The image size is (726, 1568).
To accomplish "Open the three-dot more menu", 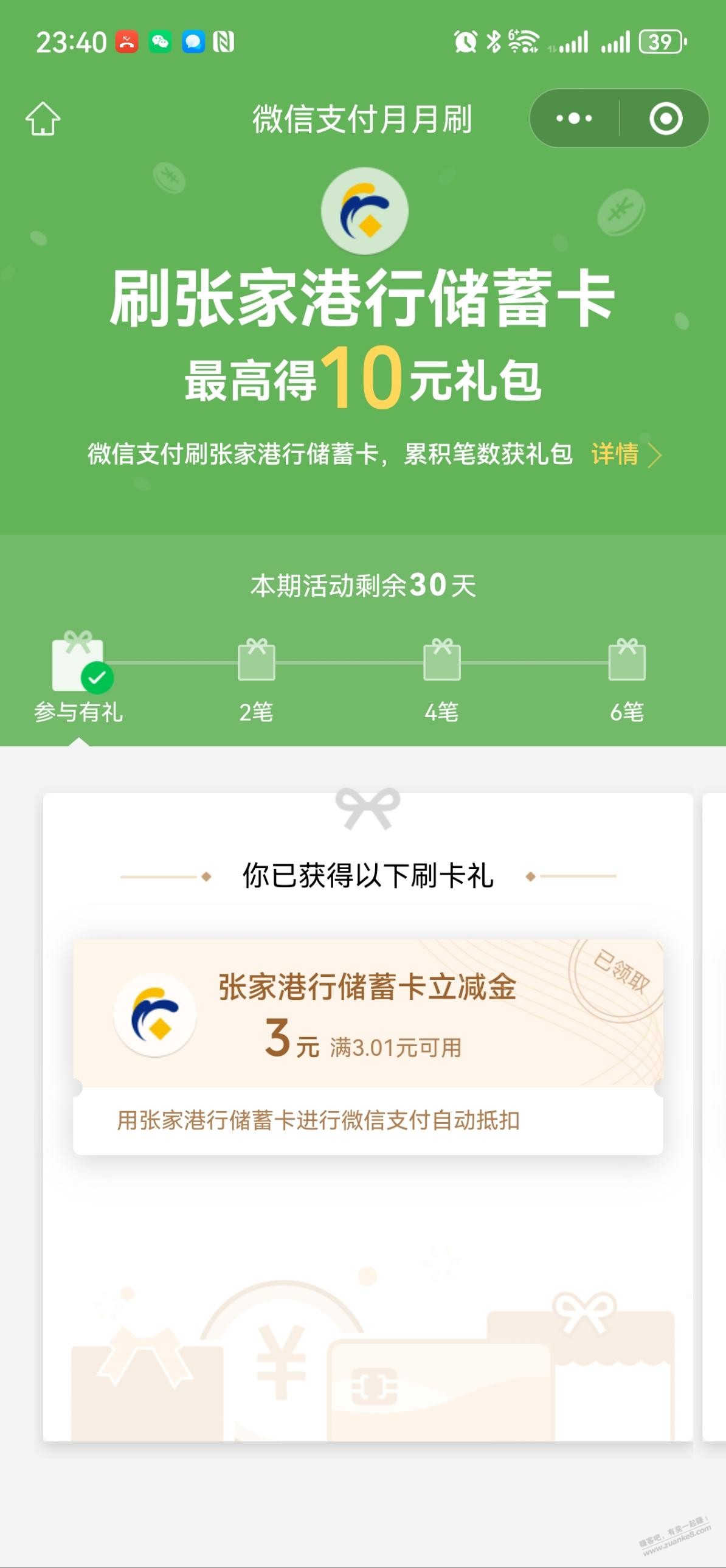I will tap(574, 118).
